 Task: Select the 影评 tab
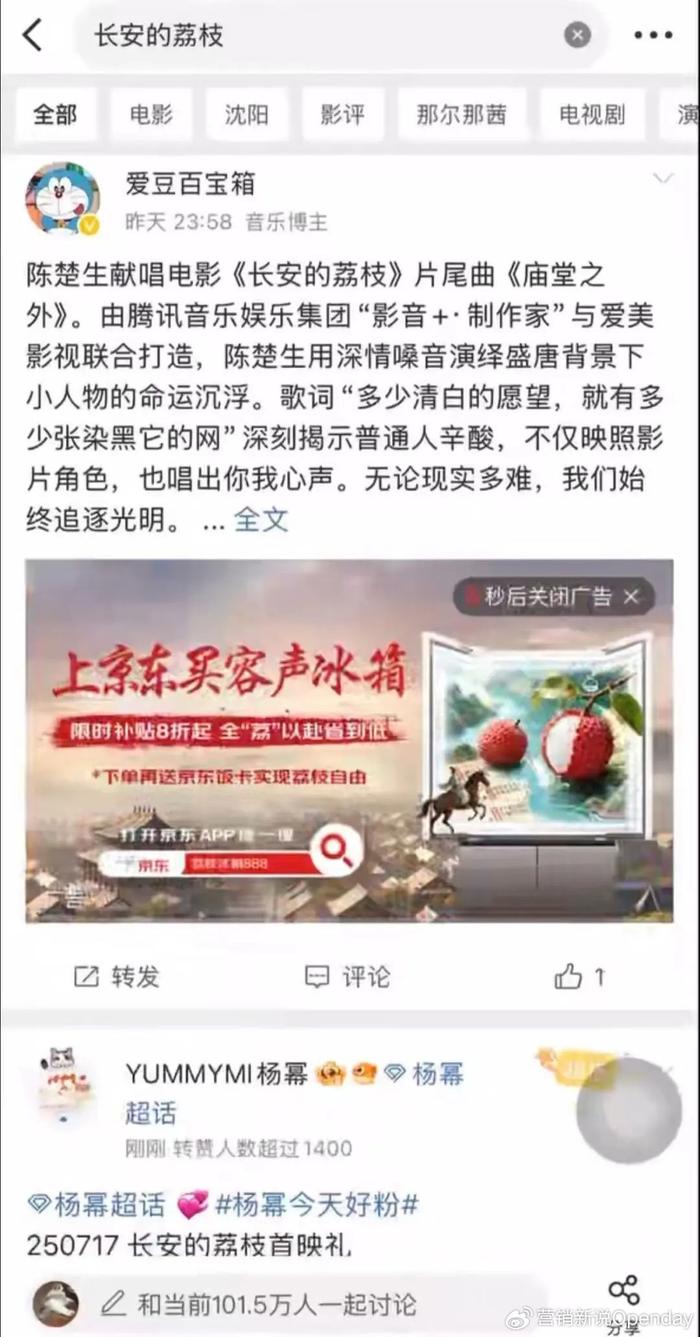342,114
